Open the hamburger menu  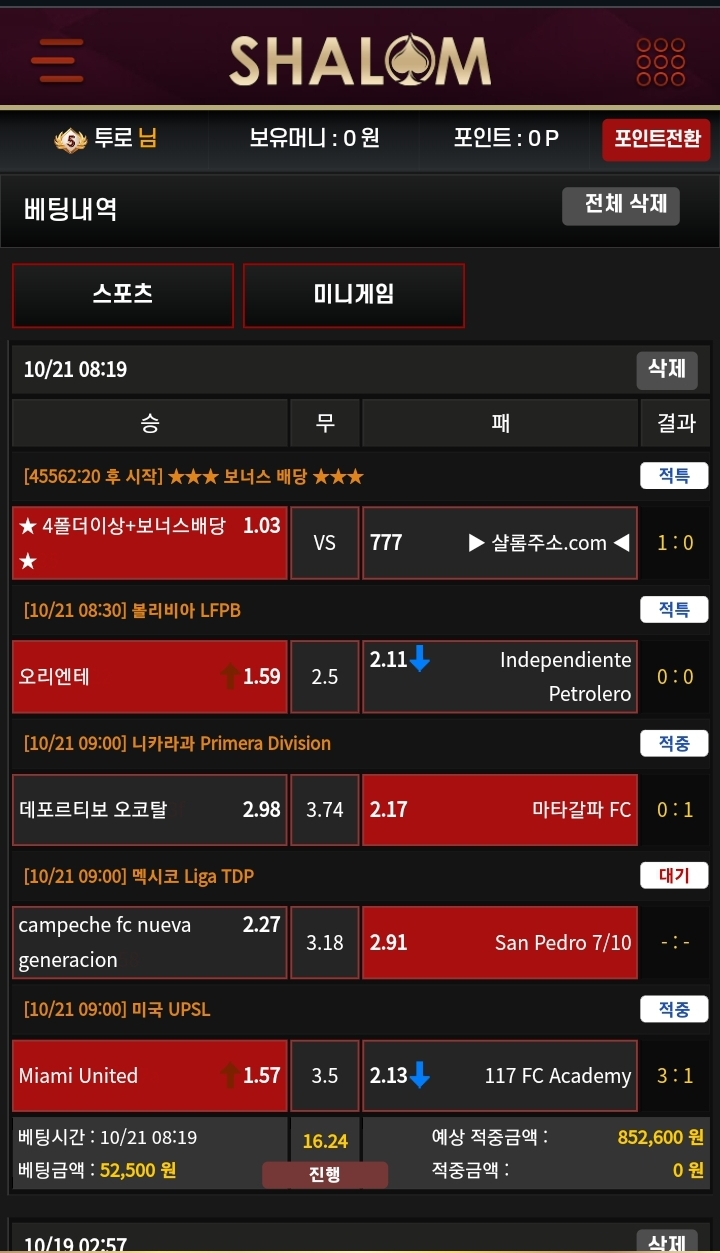coord(57,61)
